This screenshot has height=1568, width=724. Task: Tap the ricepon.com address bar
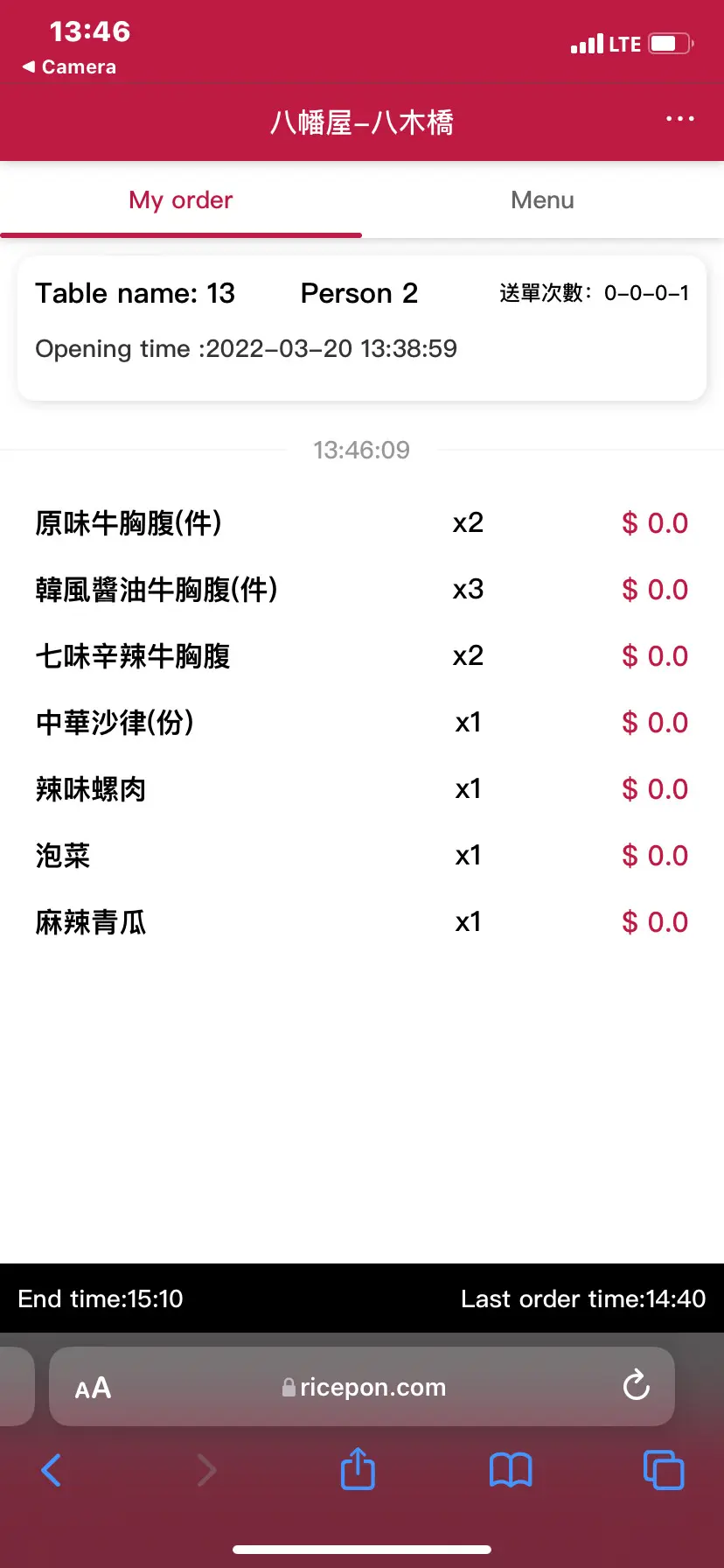364,1388
